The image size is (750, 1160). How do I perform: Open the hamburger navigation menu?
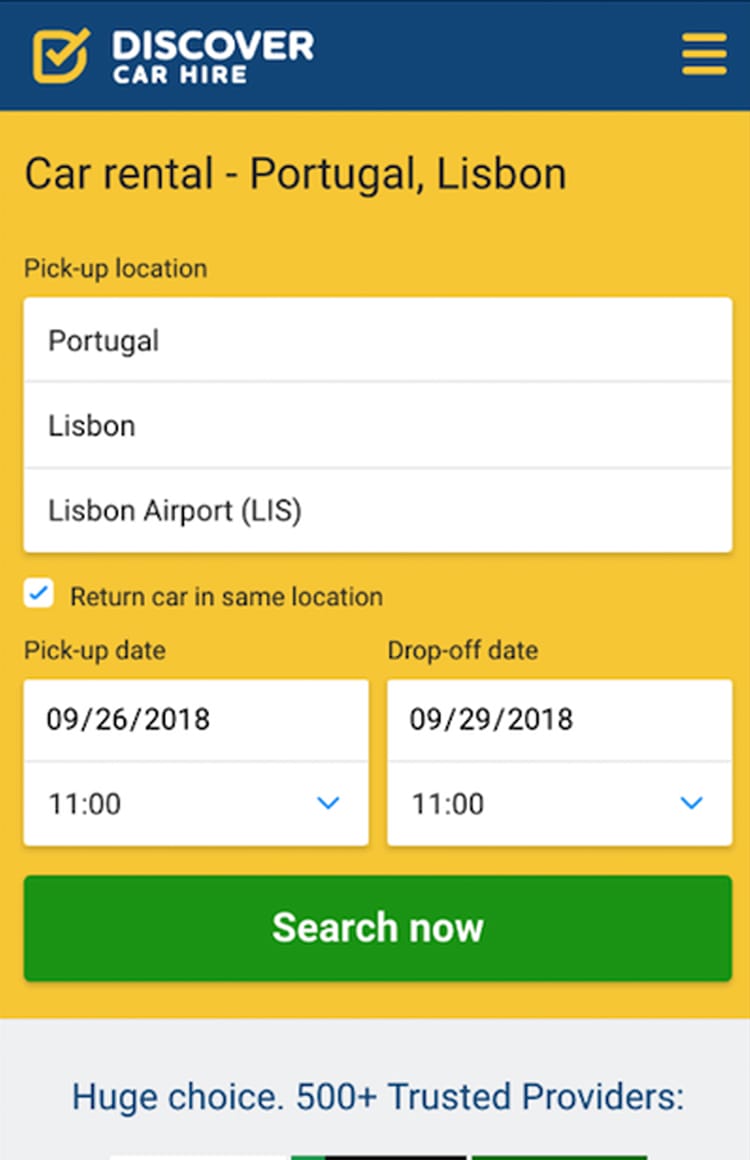click(x=704, y=55)
